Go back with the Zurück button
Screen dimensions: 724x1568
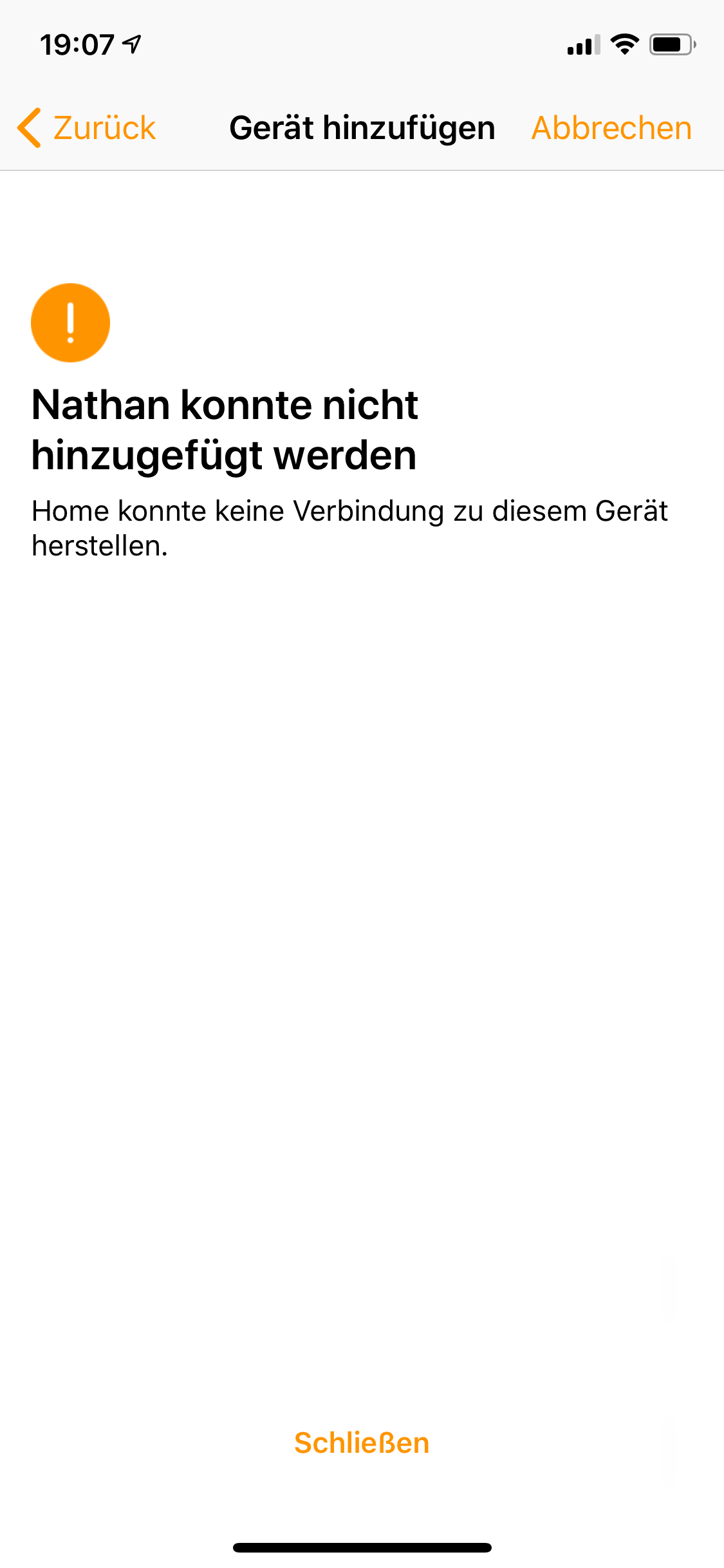point(87,127)
